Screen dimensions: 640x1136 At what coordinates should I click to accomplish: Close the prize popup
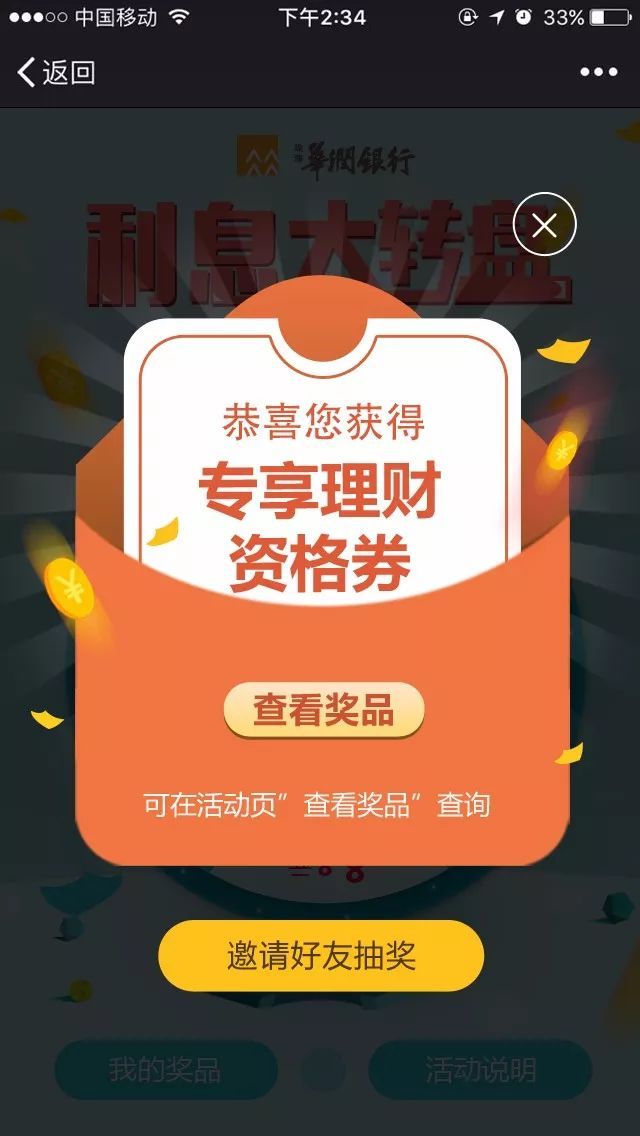tap(544, 225)
